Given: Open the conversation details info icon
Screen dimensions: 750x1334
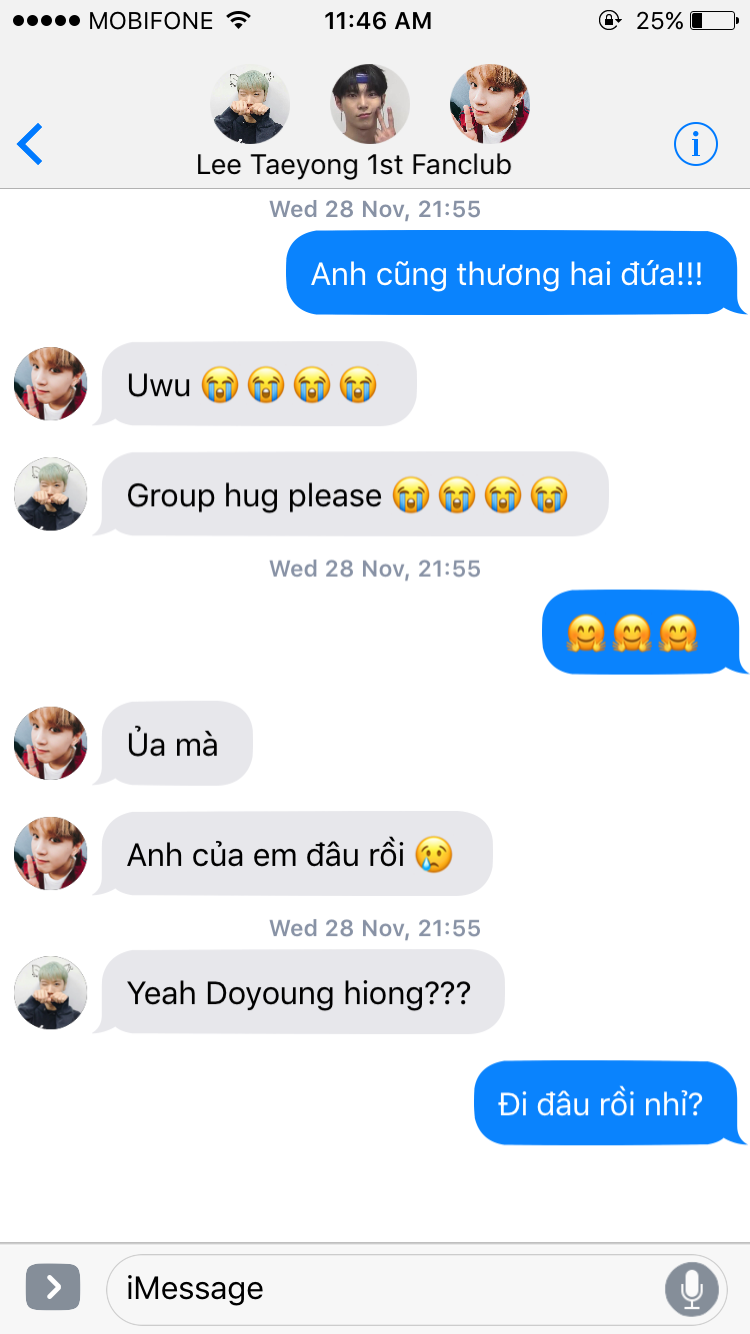Looking at the screenshot, I should (x=695, y=145).
